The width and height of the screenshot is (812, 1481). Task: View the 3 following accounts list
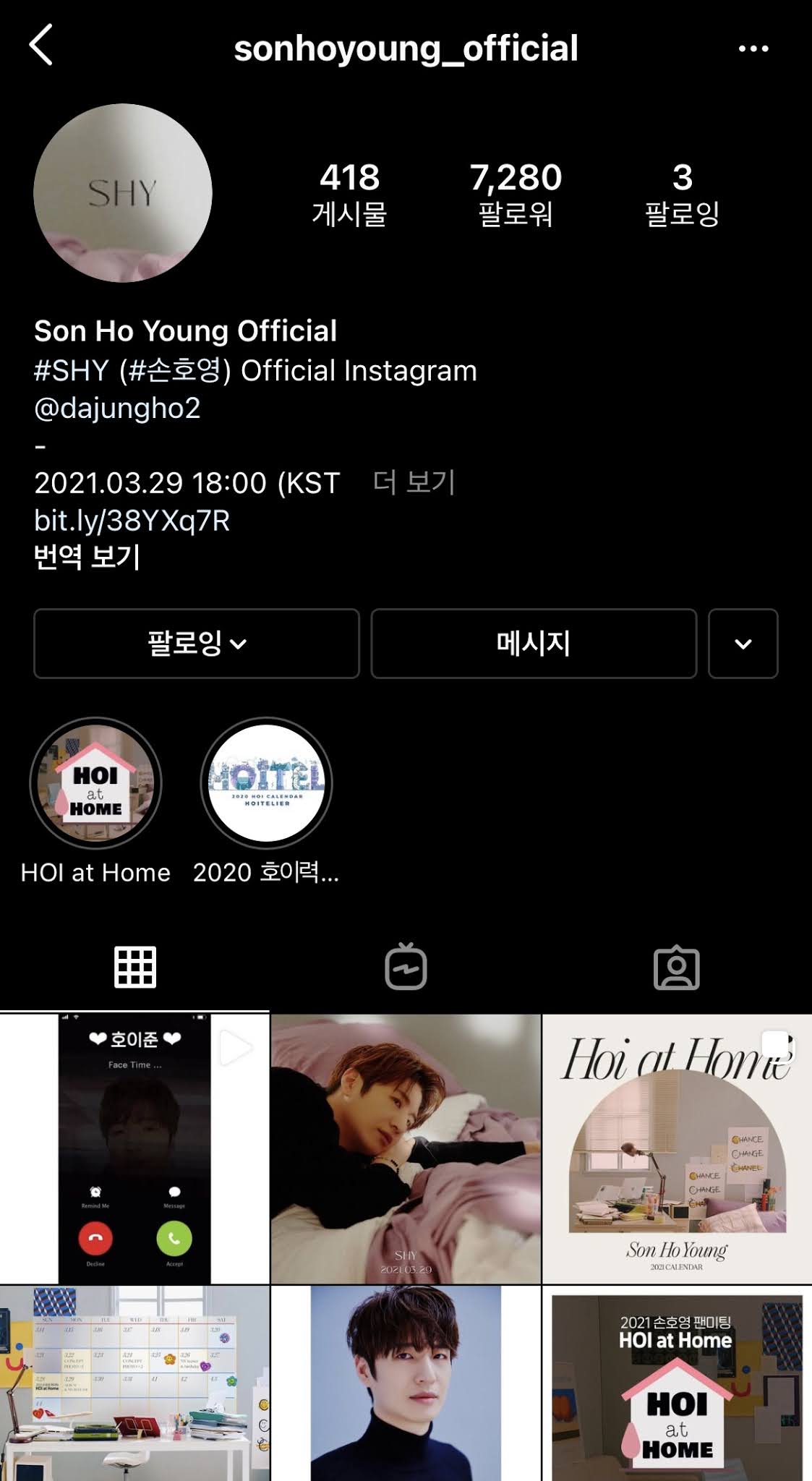(x=682, y=194)
